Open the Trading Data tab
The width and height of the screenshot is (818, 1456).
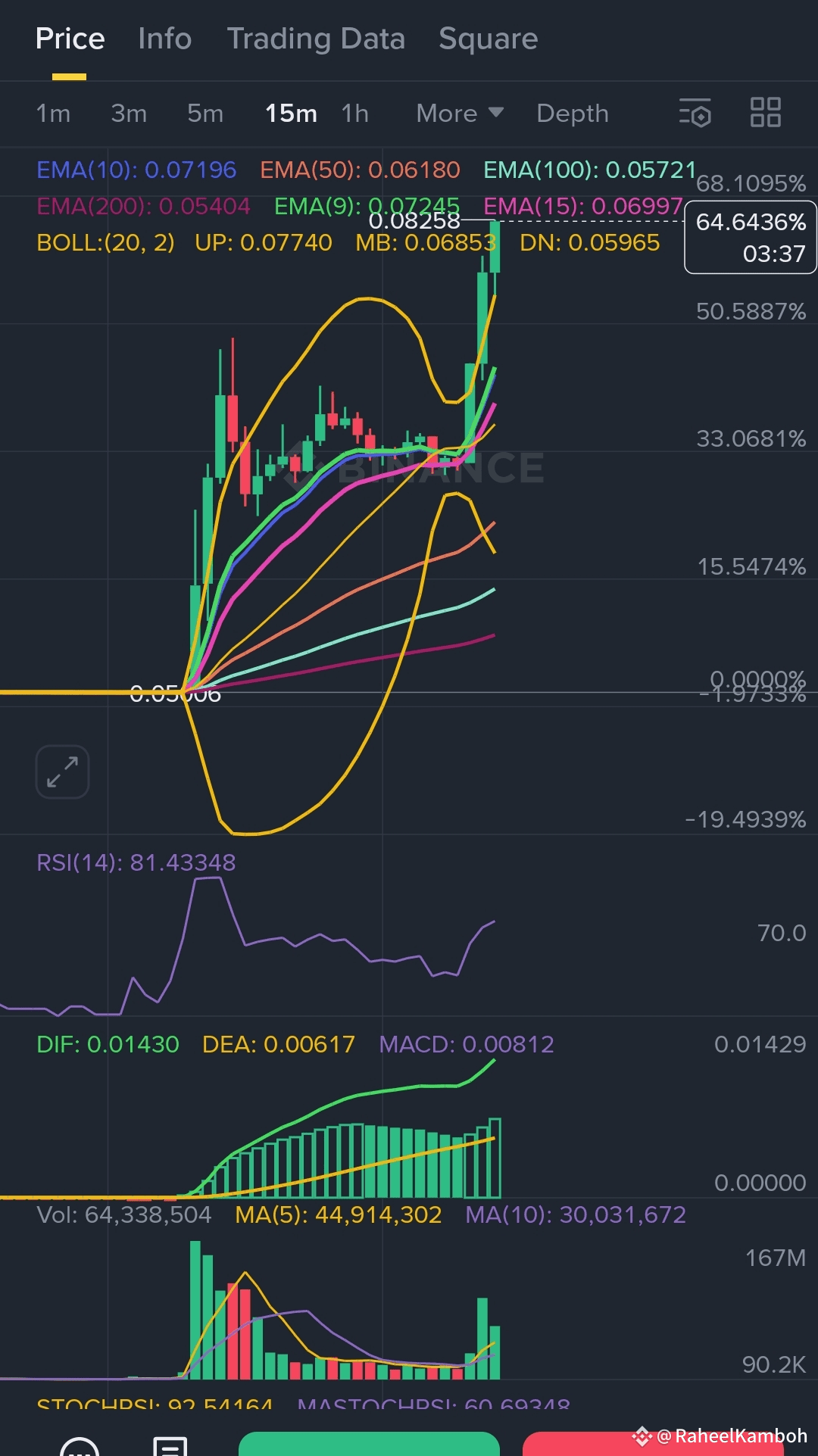(316, 39)
